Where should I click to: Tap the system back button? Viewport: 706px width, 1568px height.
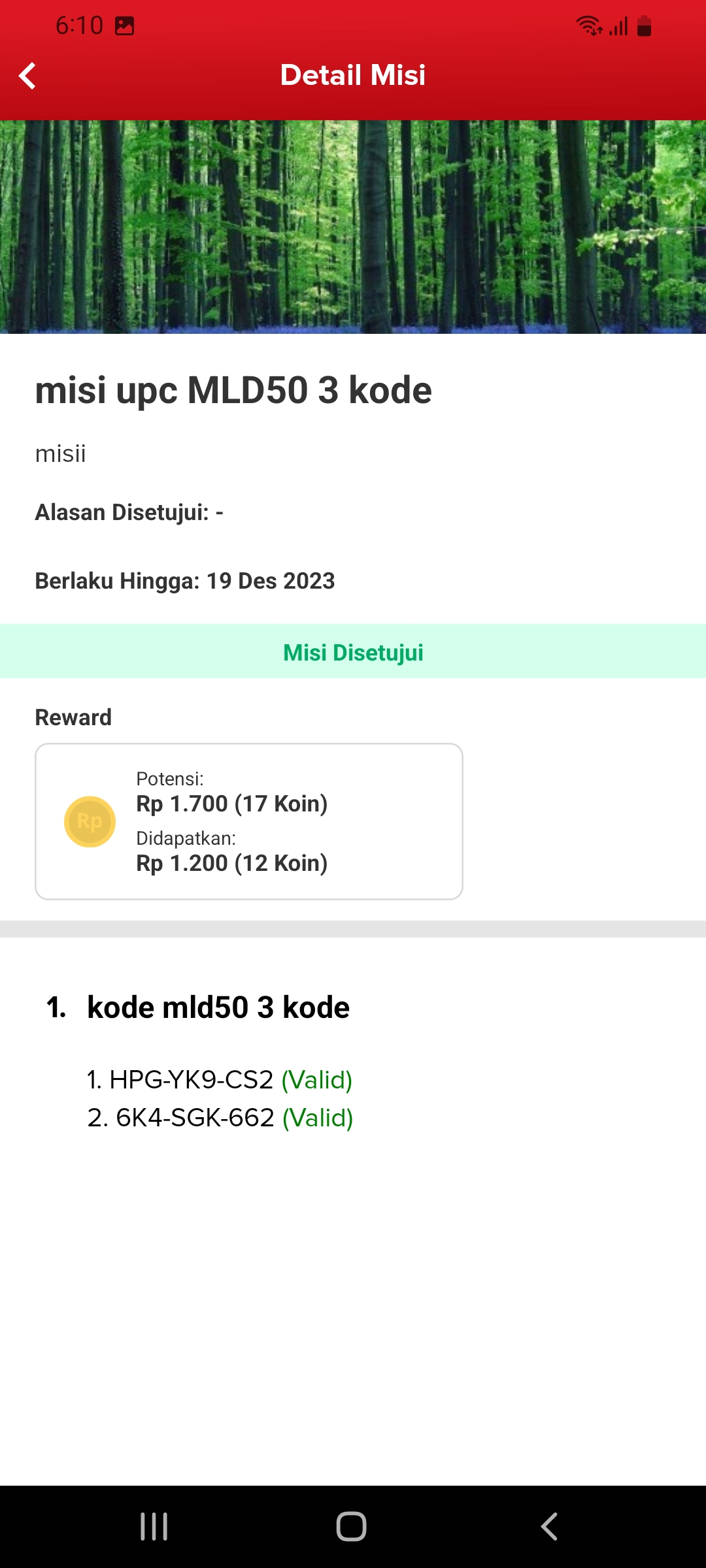[x=549, y=1526]
